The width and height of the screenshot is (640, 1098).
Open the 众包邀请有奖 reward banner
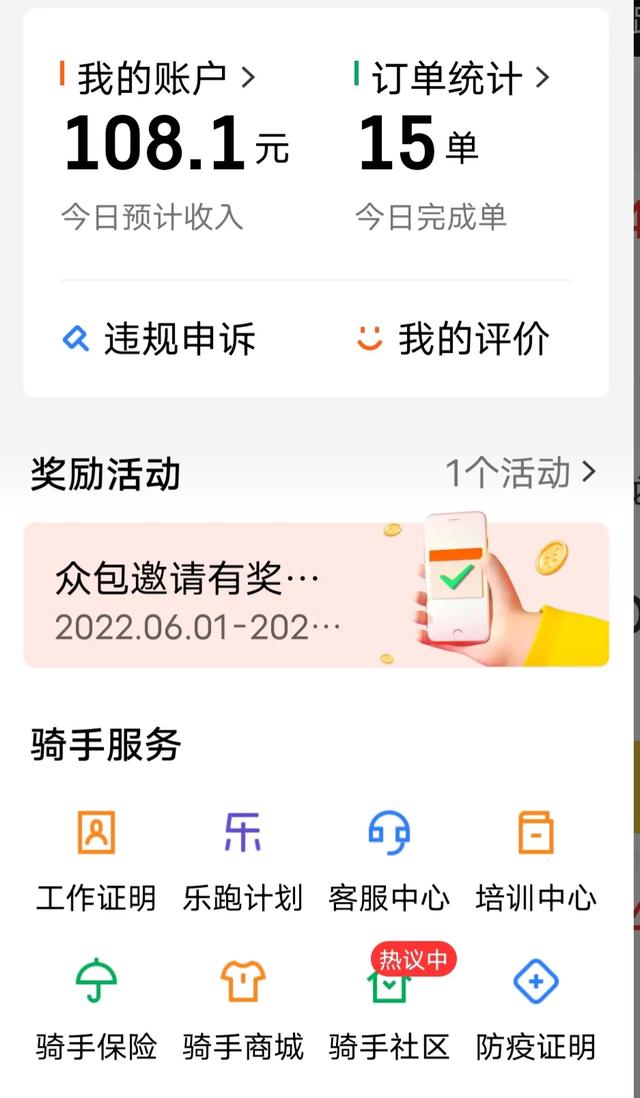pyautogui.click(x=316, y=595)
